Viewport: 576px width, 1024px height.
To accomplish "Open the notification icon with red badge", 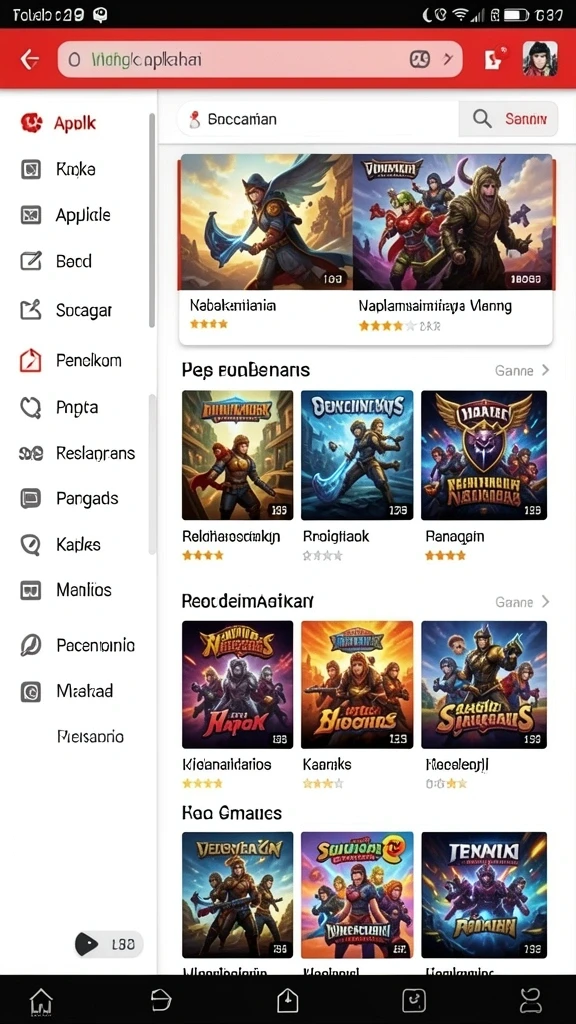I will point(493,58).
